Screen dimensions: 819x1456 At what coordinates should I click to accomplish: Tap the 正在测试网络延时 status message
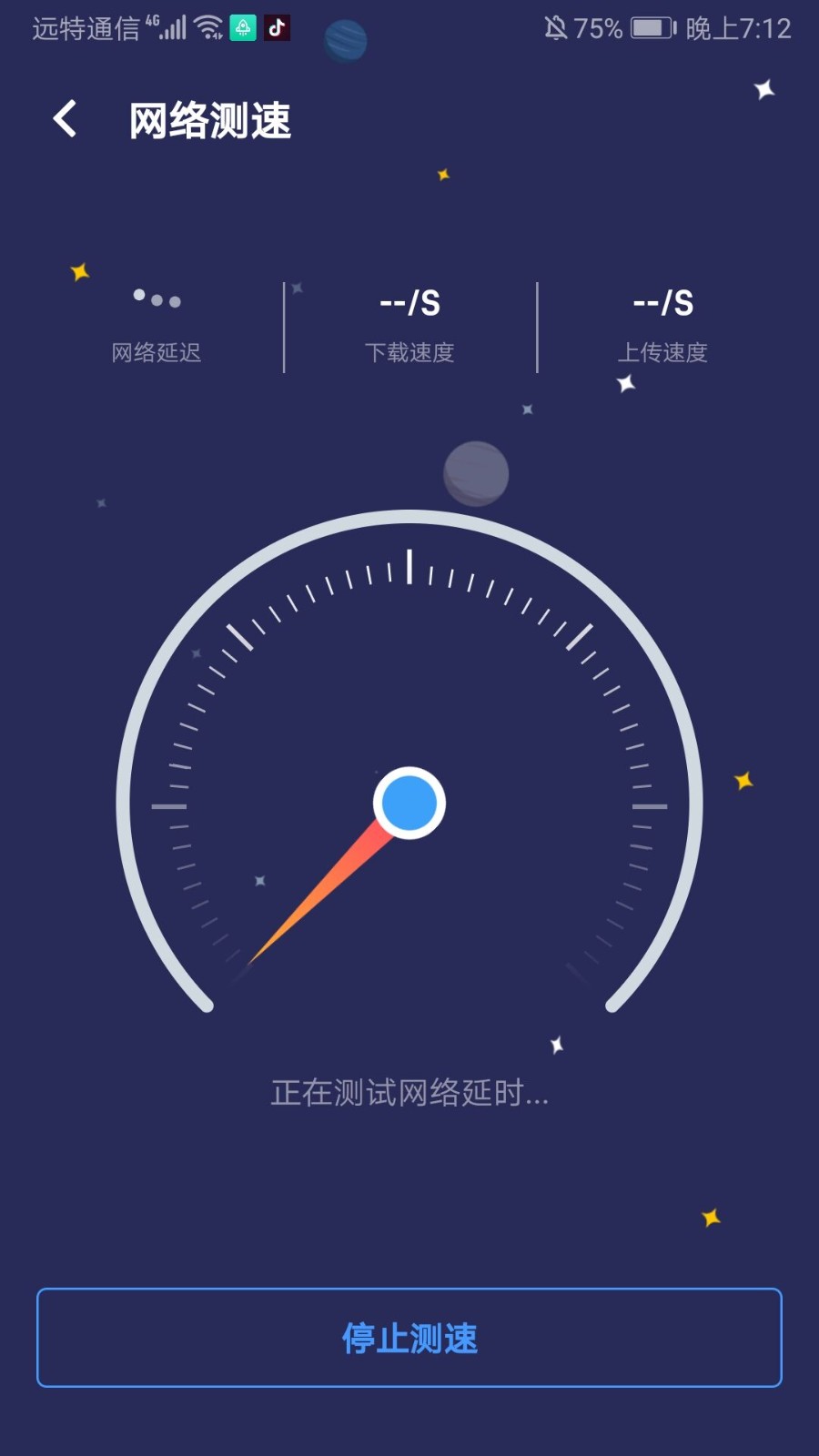pyautogui.click(x=409, y=1095)
